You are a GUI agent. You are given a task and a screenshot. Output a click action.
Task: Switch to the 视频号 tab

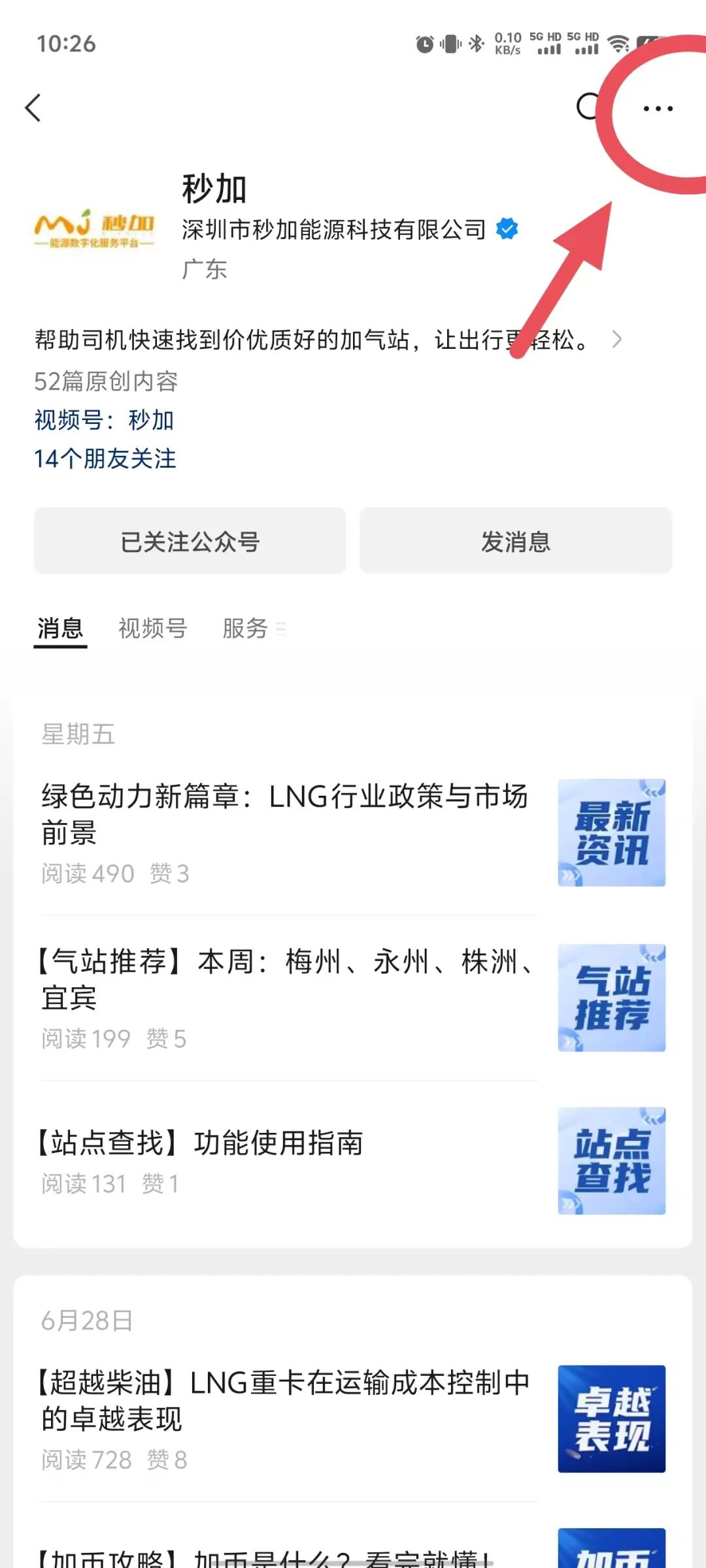click(x=152, y=629)
